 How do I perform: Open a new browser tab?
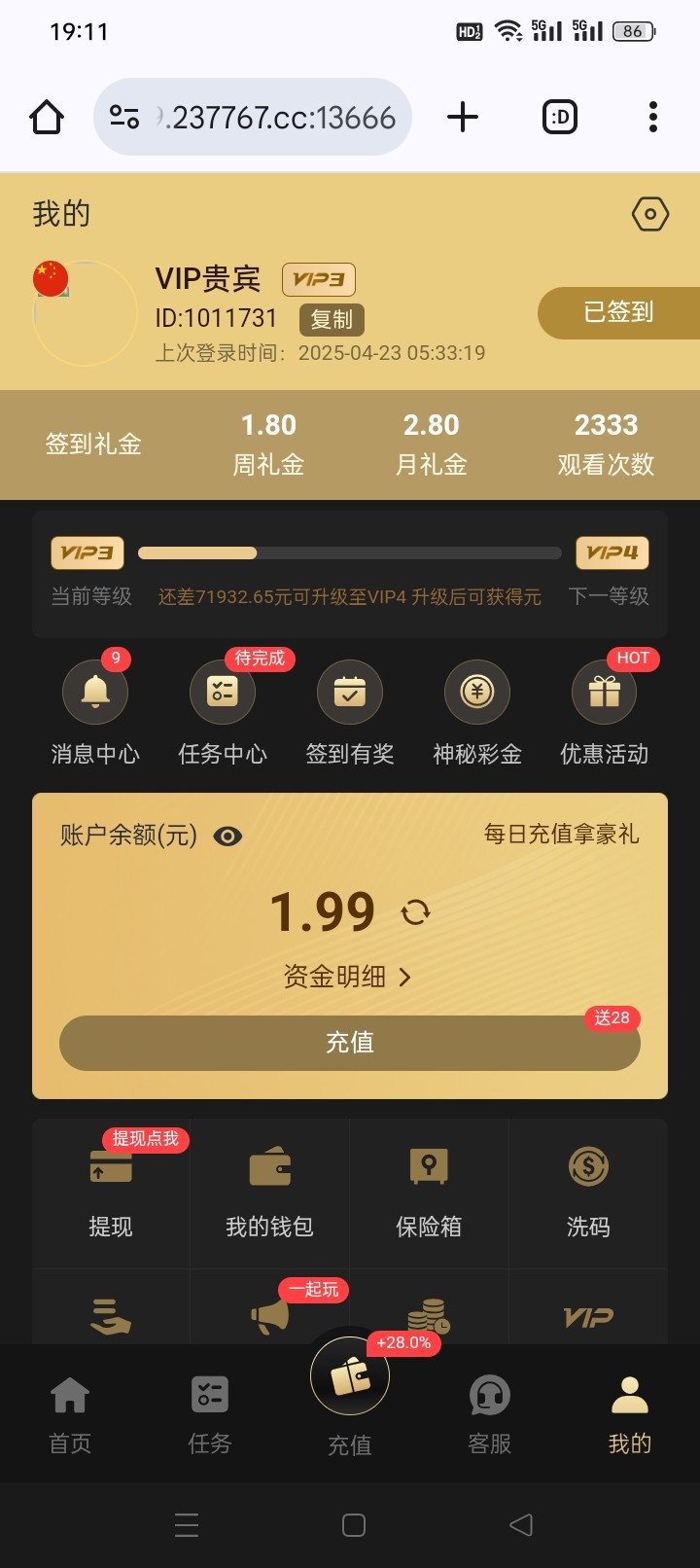(x=463, y=118)
